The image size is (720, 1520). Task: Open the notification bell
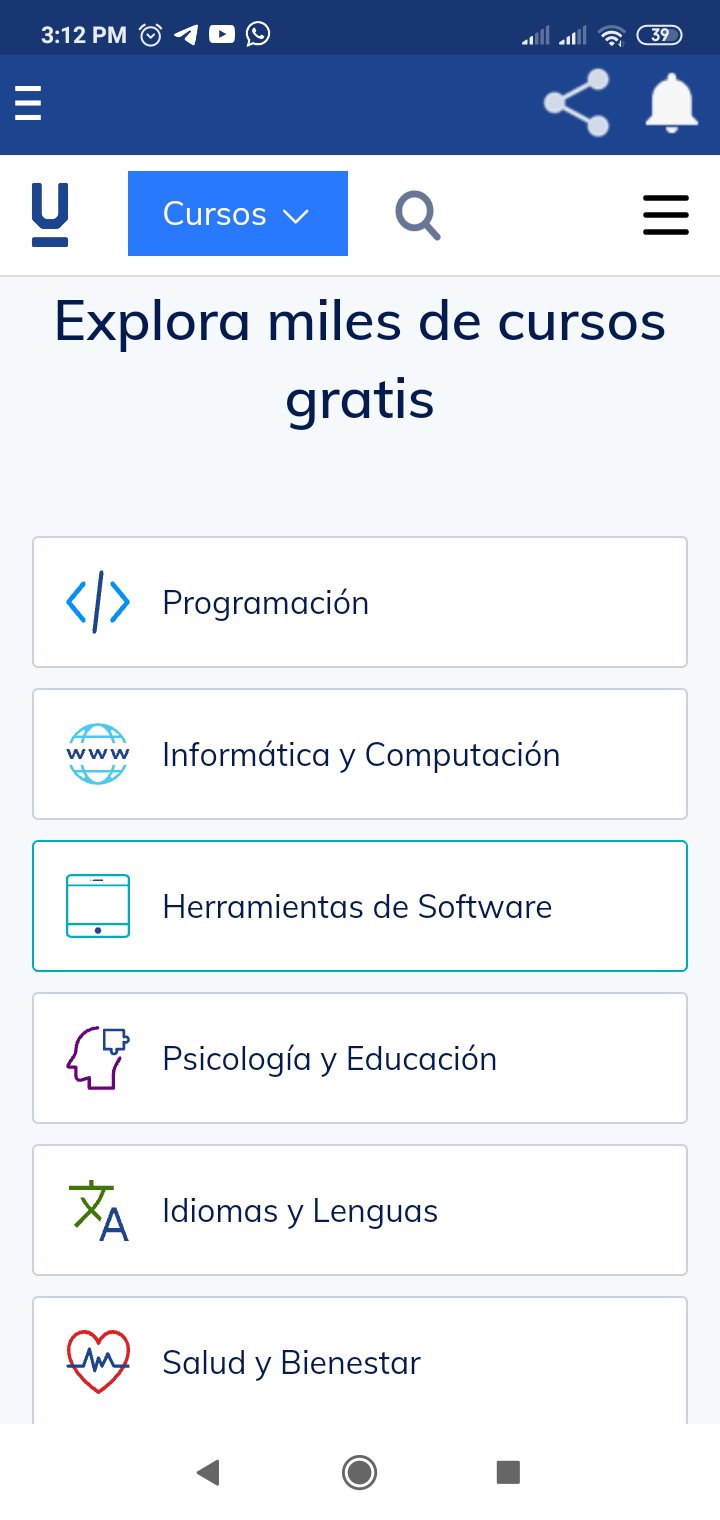point(671,102)
